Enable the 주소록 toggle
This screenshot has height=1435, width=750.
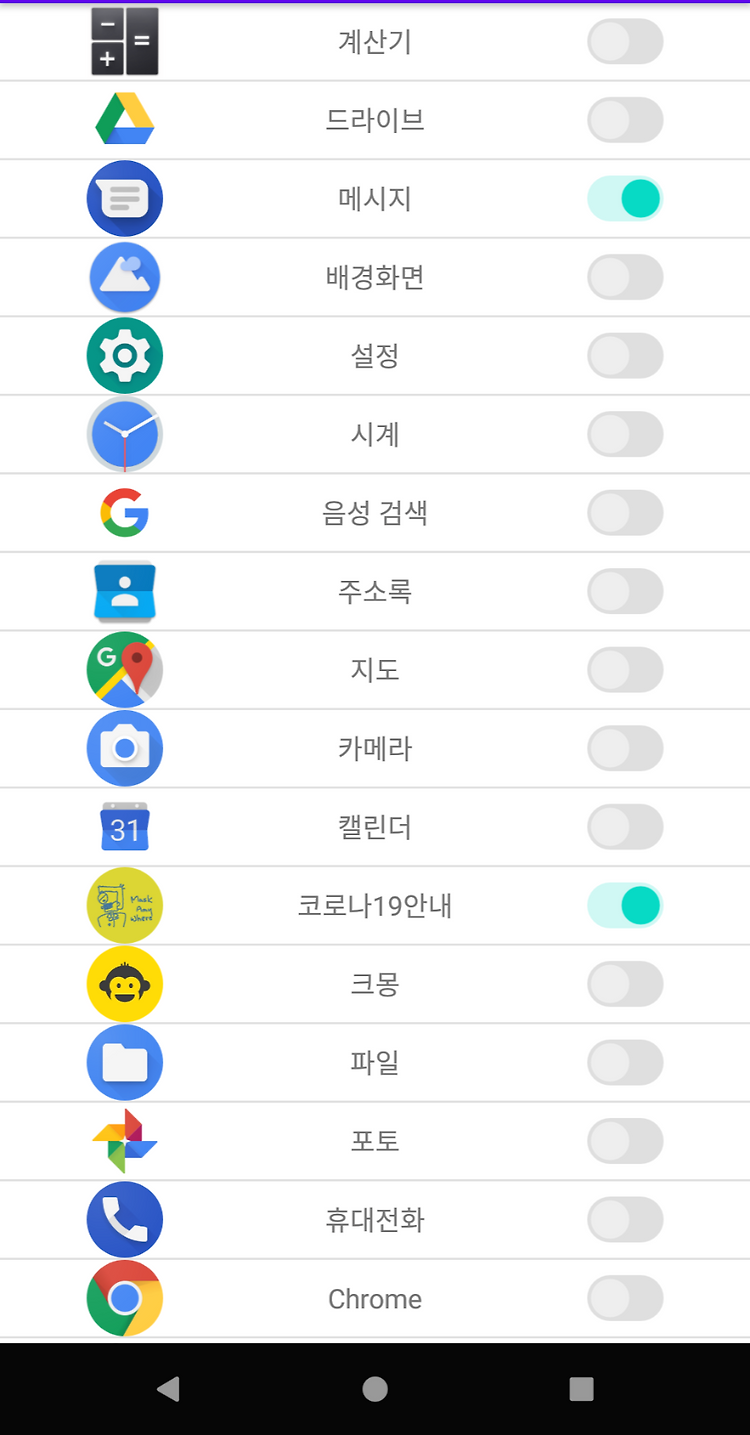(625, 591)
